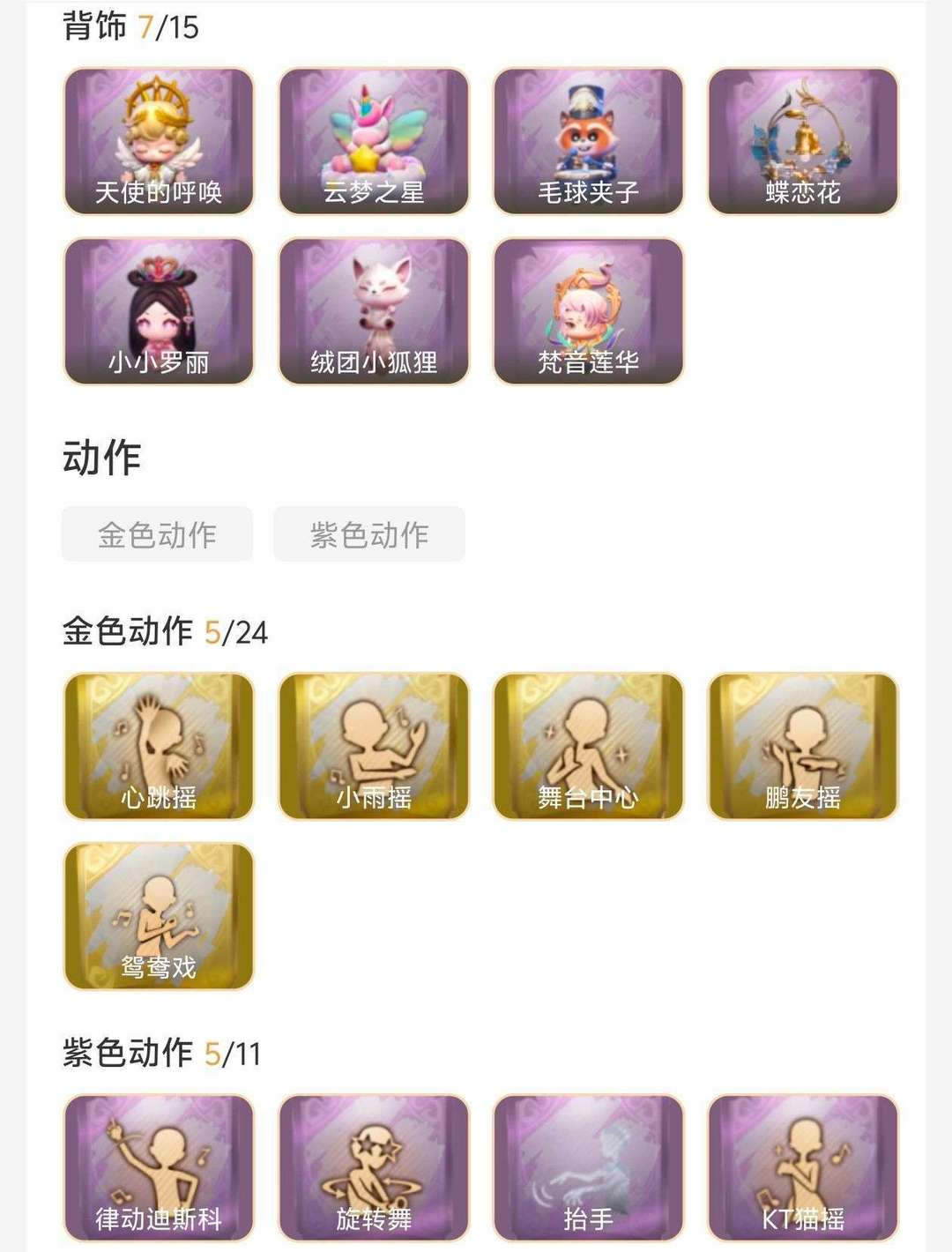
Task: Tap the 心跳摇 gold action
Action: (x=159, y=746)
